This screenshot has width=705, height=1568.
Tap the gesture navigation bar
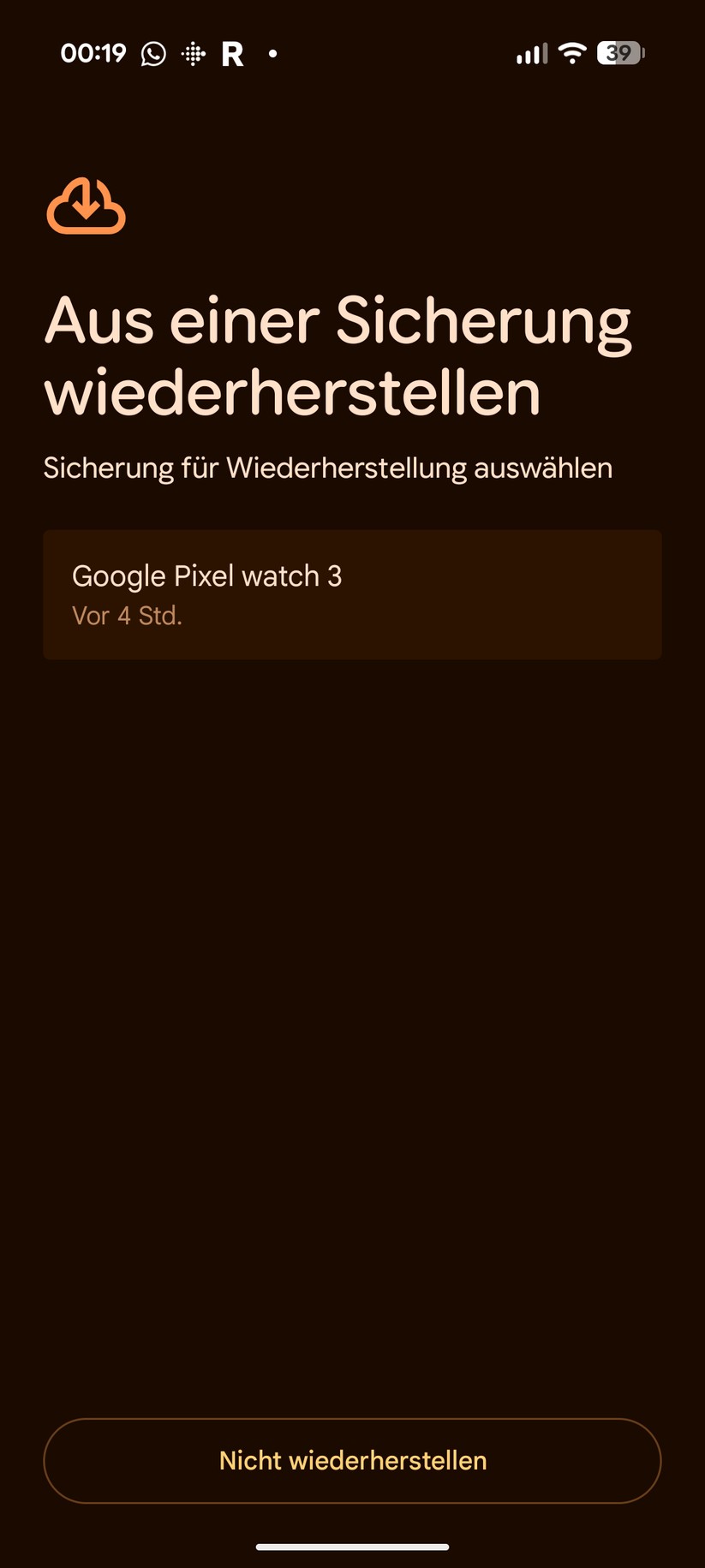(x=352, y=1547)
